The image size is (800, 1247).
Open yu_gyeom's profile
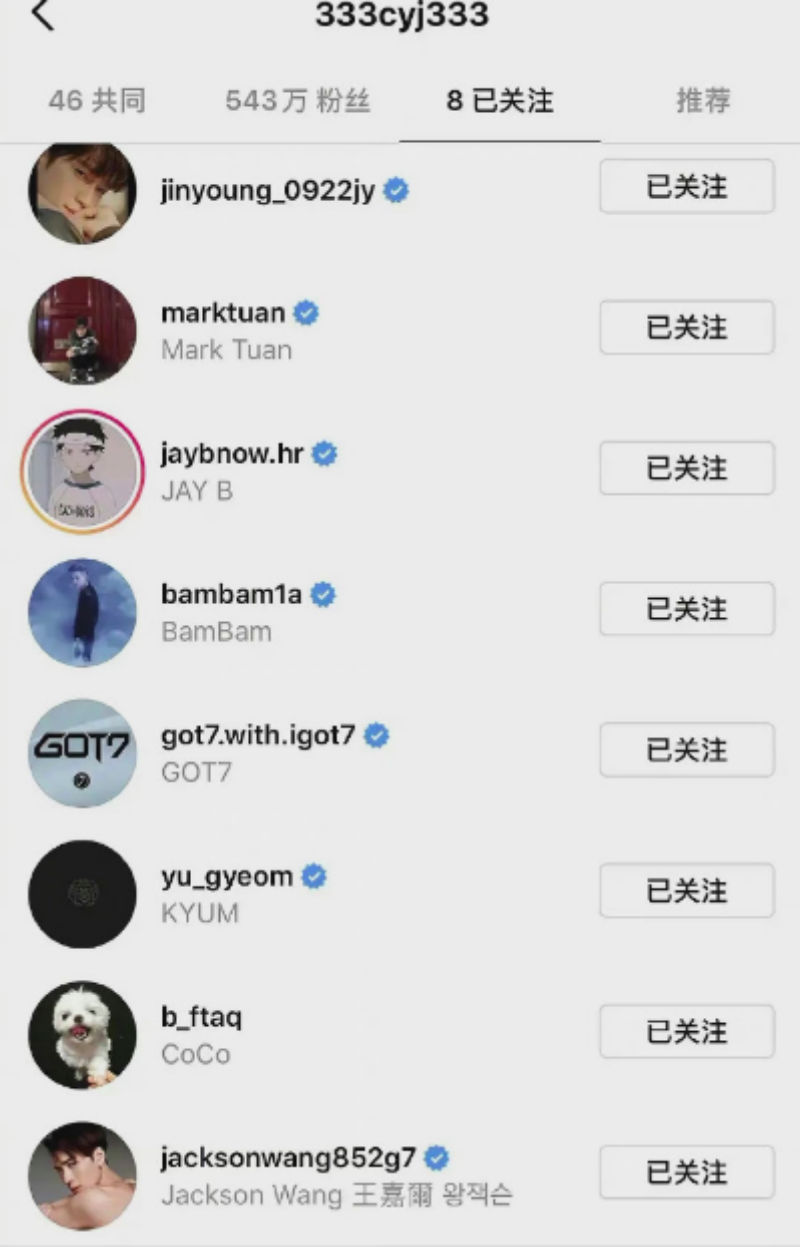coord(227,877)
